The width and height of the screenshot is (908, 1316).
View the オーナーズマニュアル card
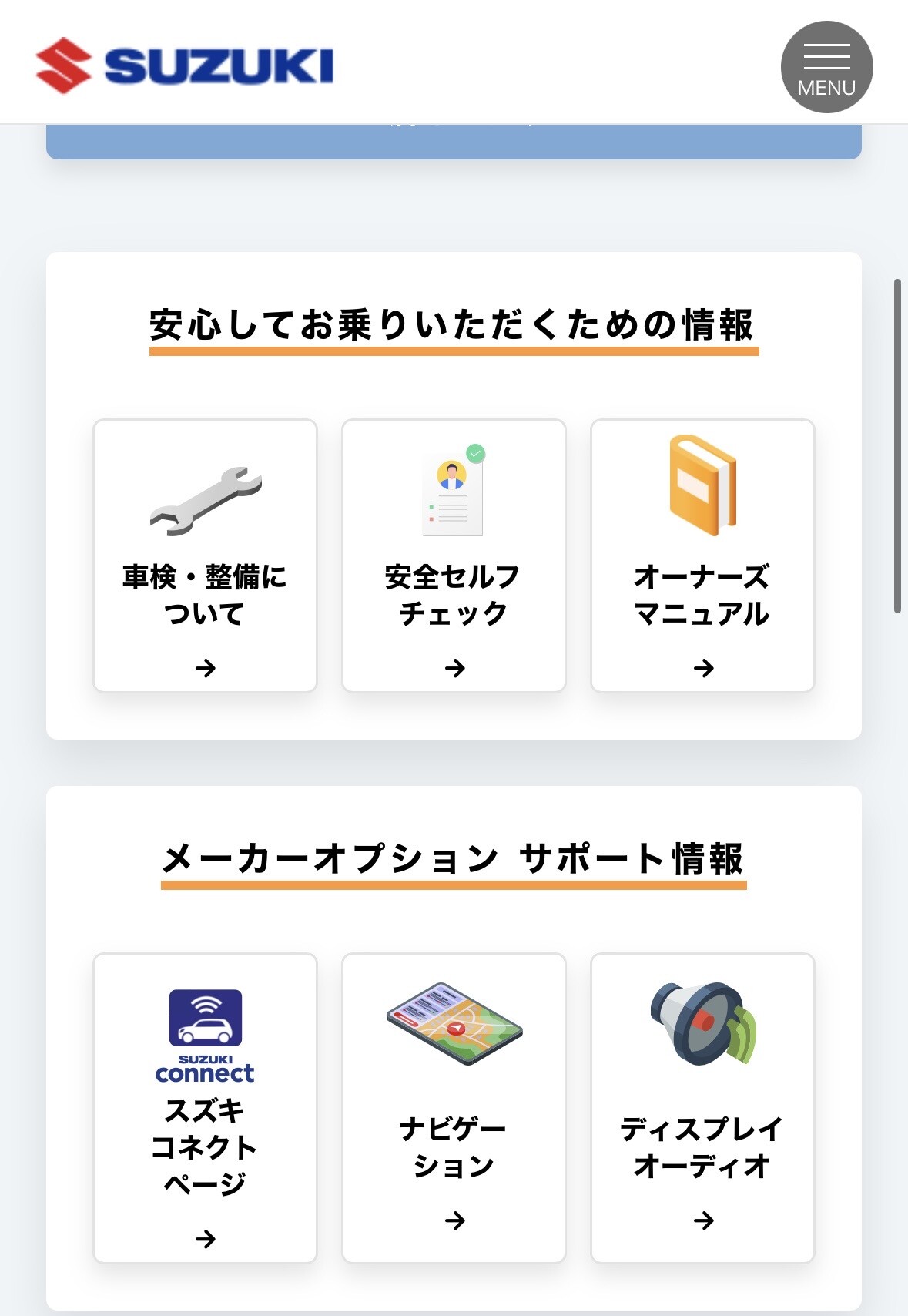[x=702, y=556]
